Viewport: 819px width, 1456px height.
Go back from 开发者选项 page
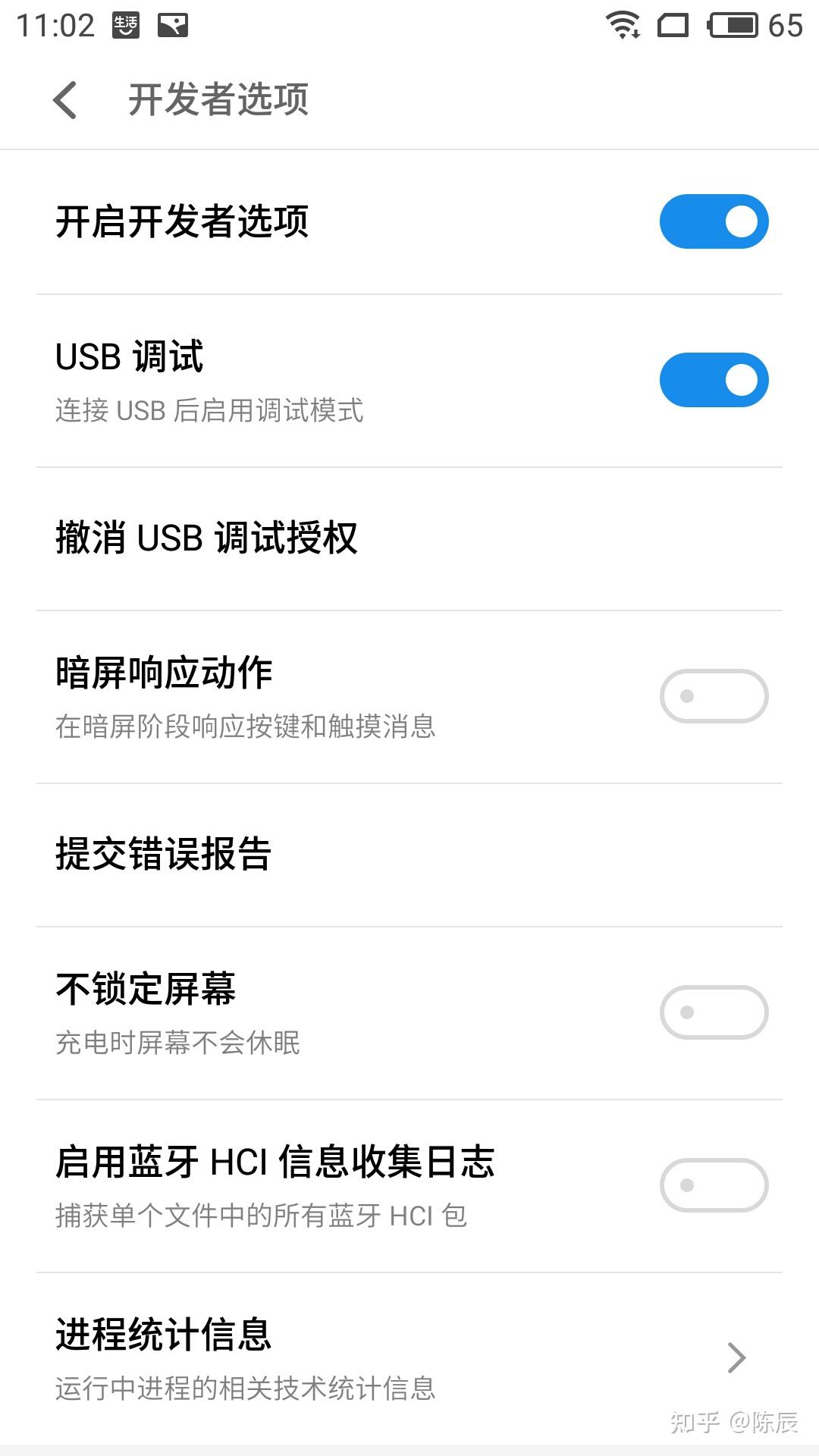tap(66, 100)
